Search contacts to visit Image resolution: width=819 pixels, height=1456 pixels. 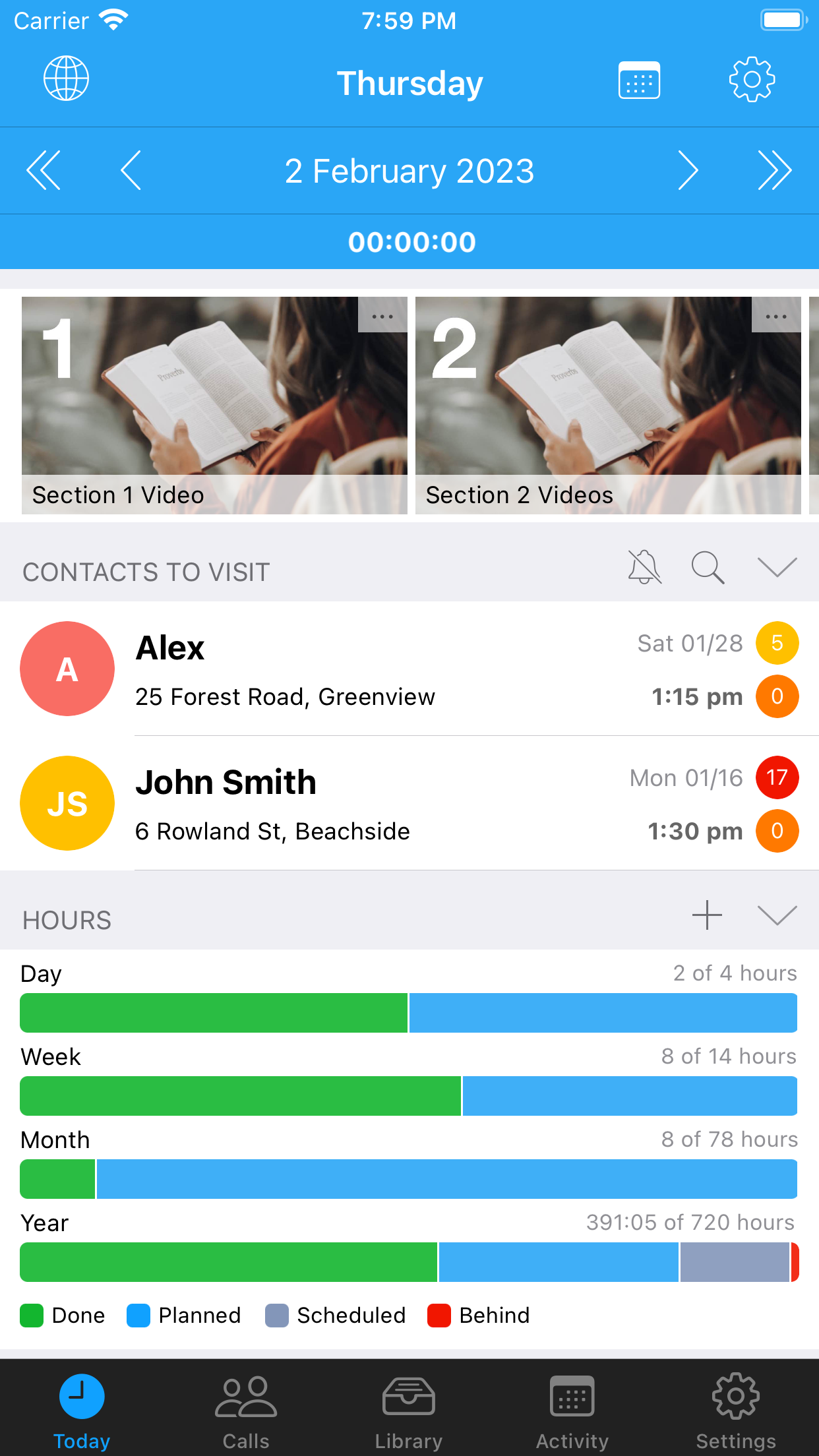pyautogui.click(x=708, y=567)
